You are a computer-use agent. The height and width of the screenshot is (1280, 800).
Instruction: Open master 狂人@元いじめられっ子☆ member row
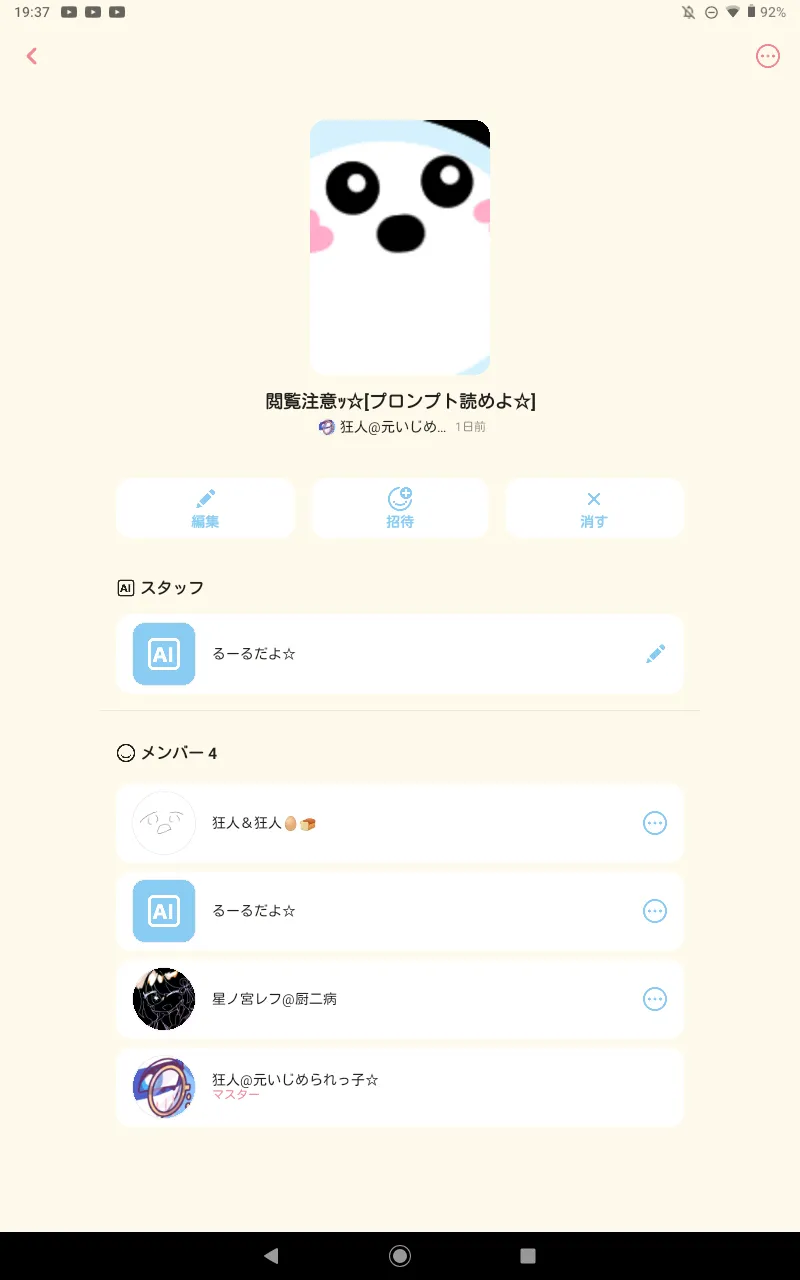400,1087
